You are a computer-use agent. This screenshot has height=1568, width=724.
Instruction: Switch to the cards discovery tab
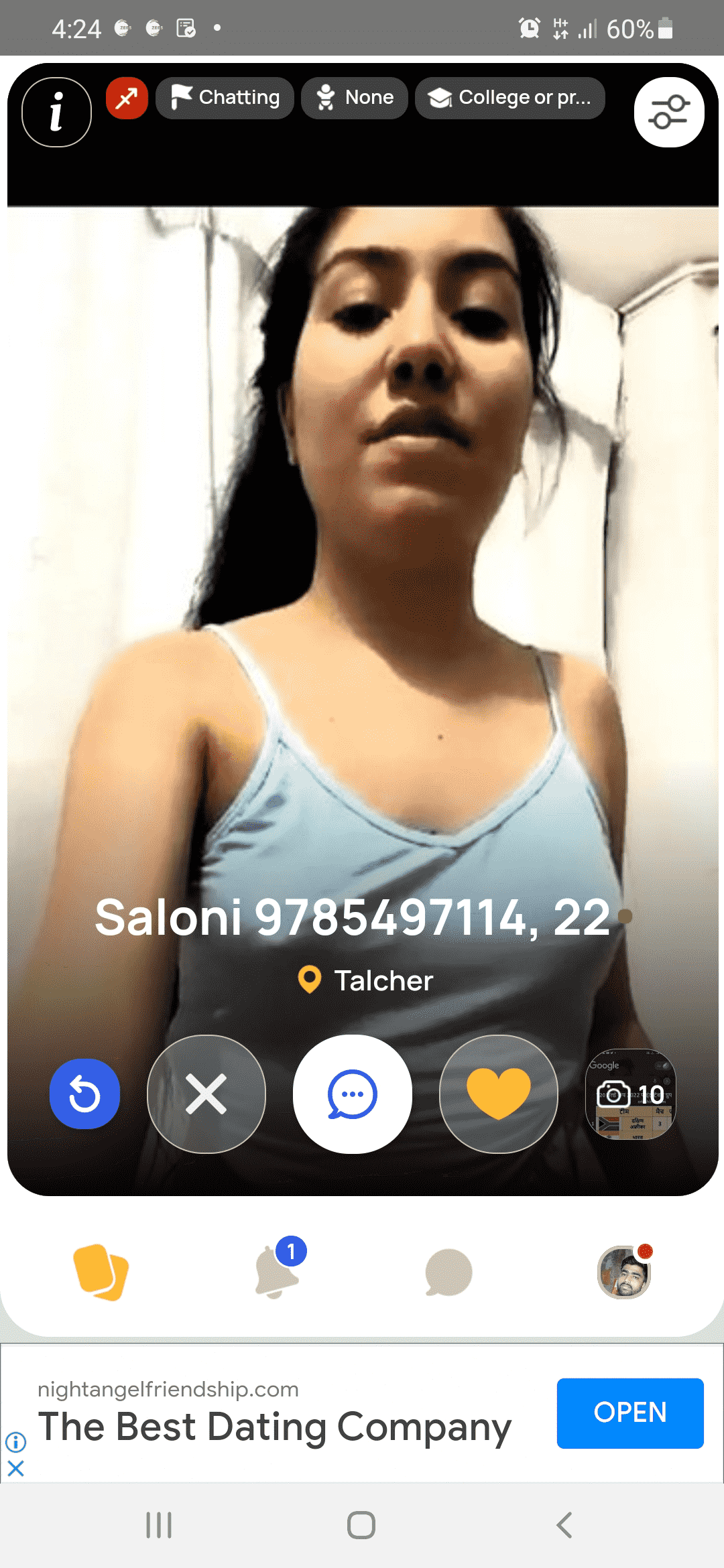coord(101,1272)
